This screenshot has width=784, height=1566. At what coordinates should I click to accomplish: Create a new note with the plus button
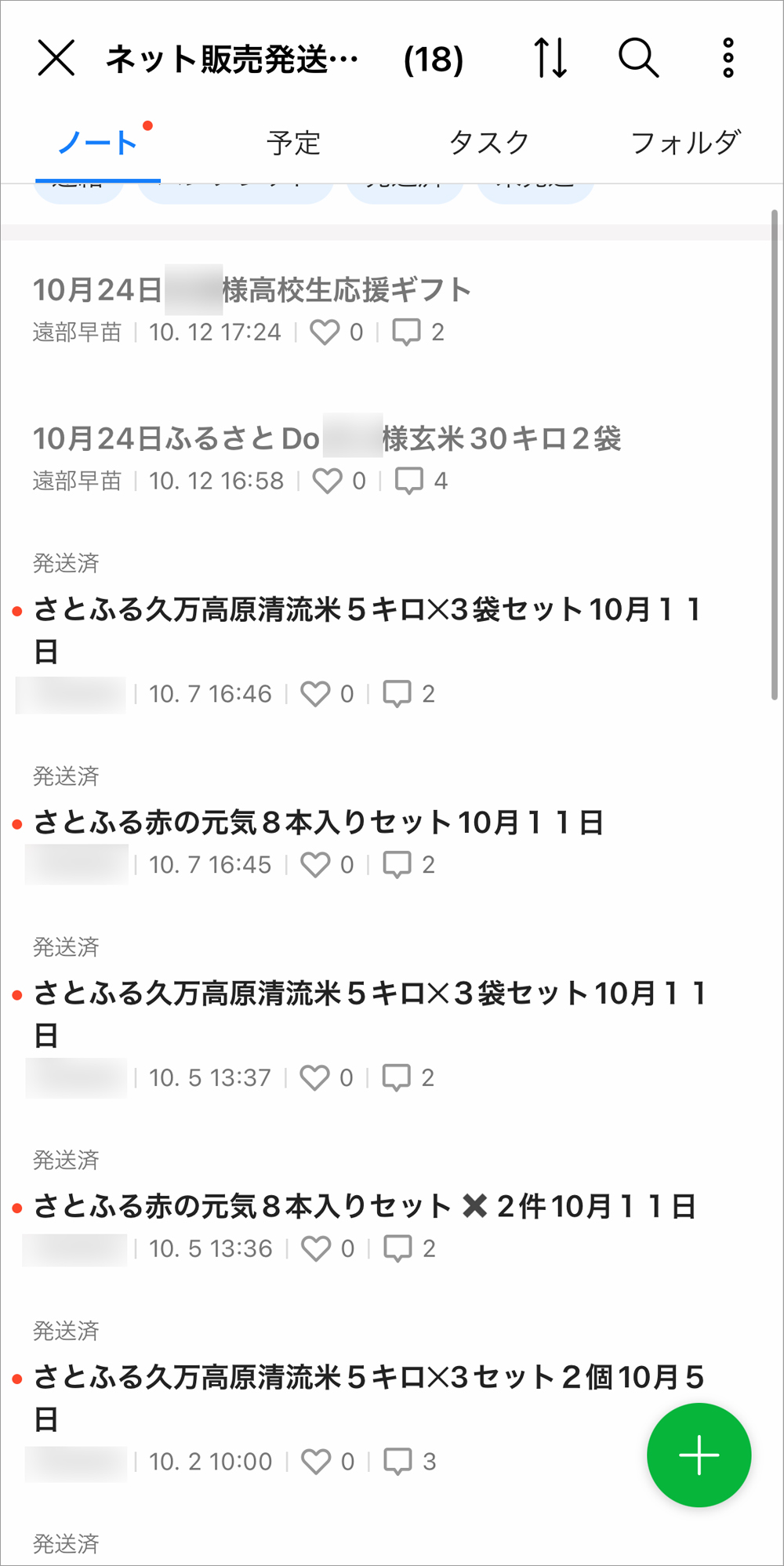[699, 1455]
